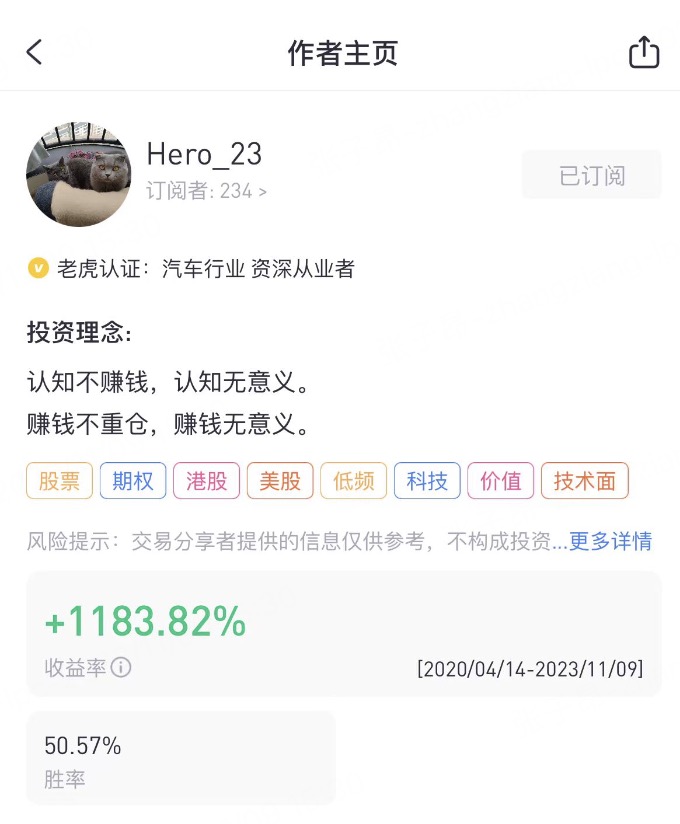
Task: Select the 低频 tag
Action: (354, 481)
